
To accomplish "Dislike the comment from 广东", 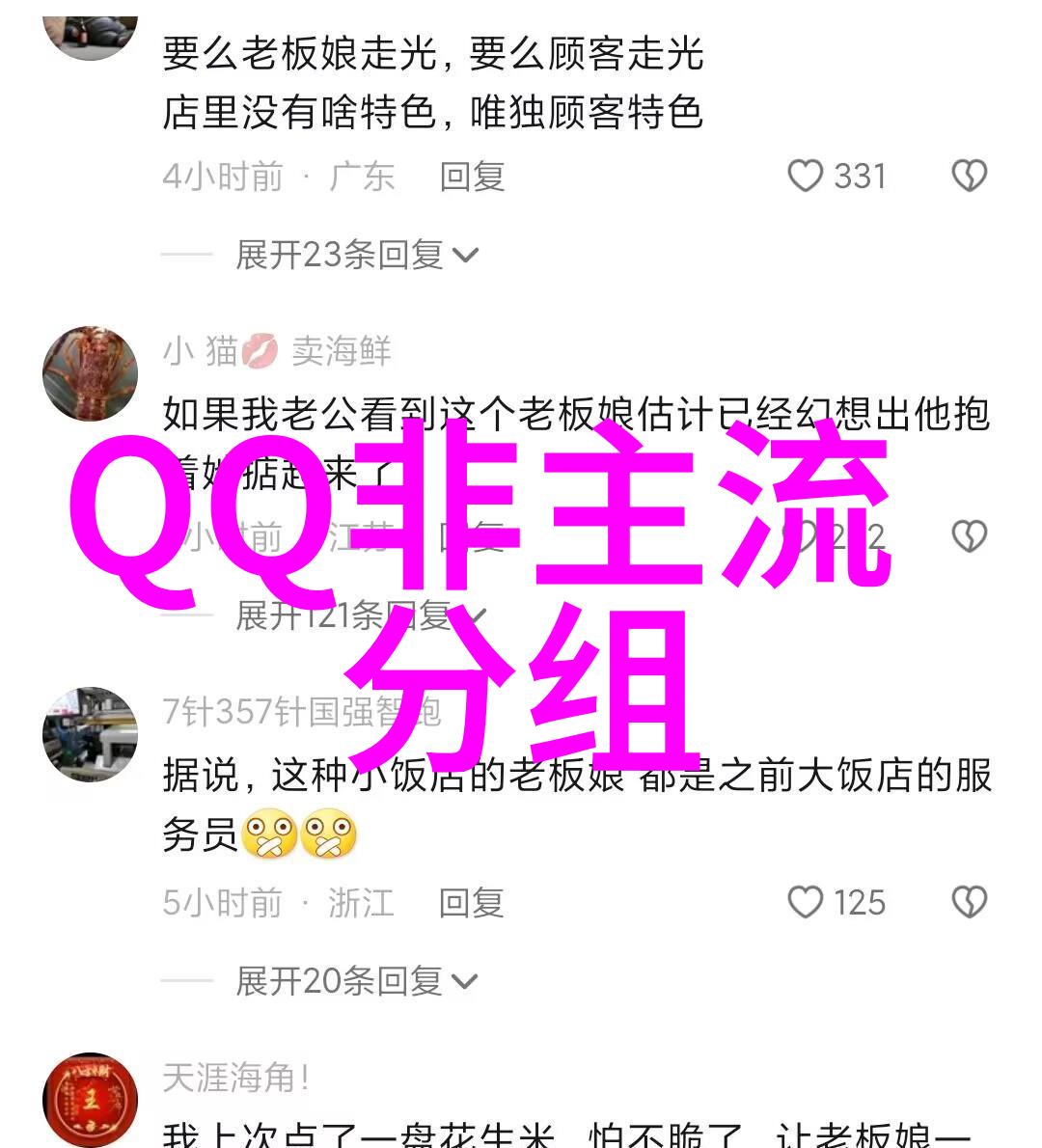I will [x=969, y=177].
